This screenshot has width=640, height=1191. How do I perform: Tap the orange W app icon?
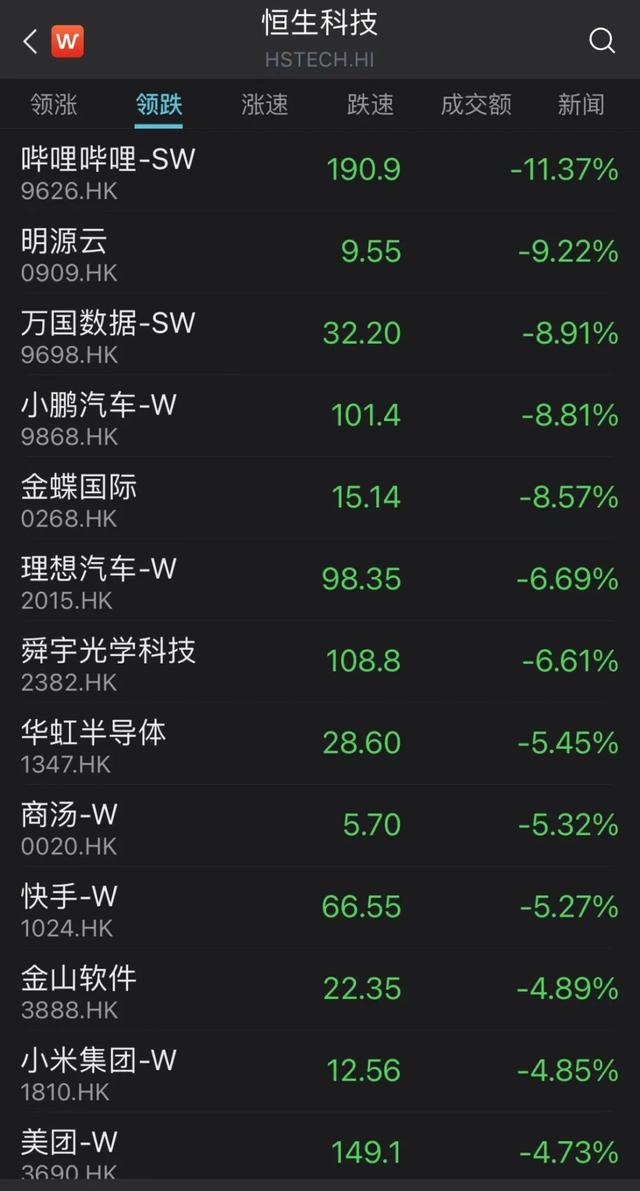tap(68, 41)
